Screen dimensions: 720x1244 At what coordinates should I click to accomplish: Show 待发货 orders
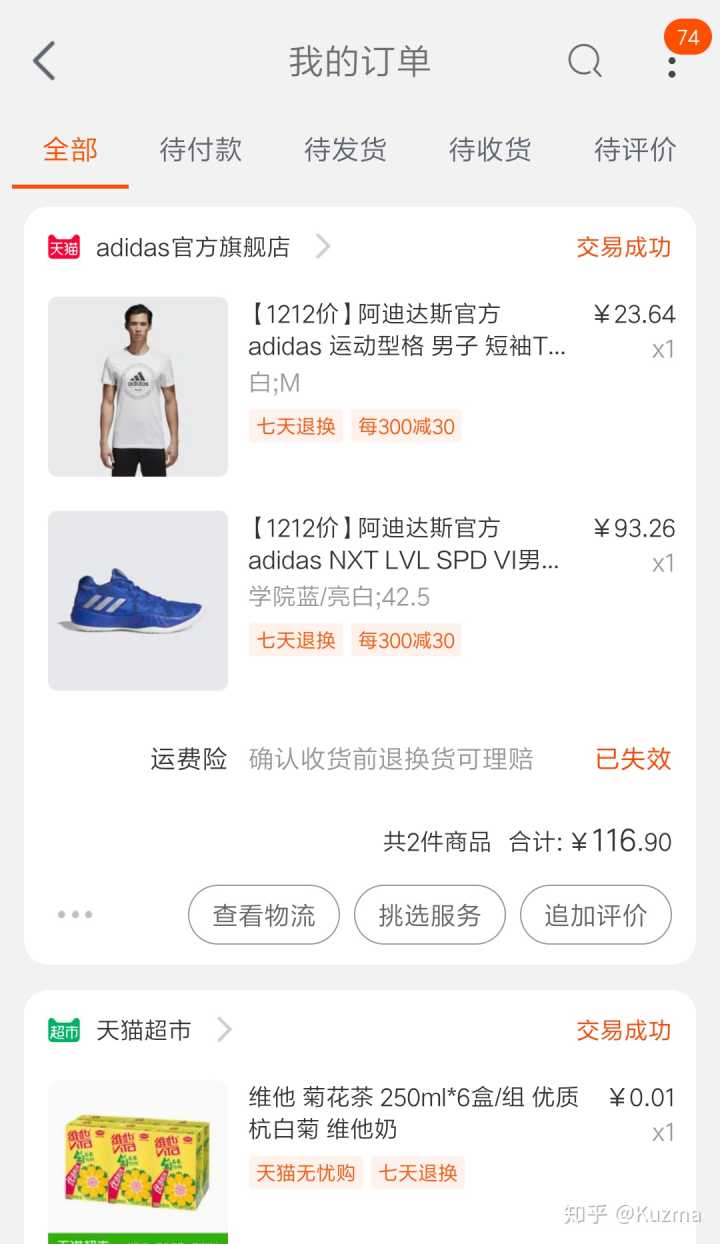[x=345, y=150]
